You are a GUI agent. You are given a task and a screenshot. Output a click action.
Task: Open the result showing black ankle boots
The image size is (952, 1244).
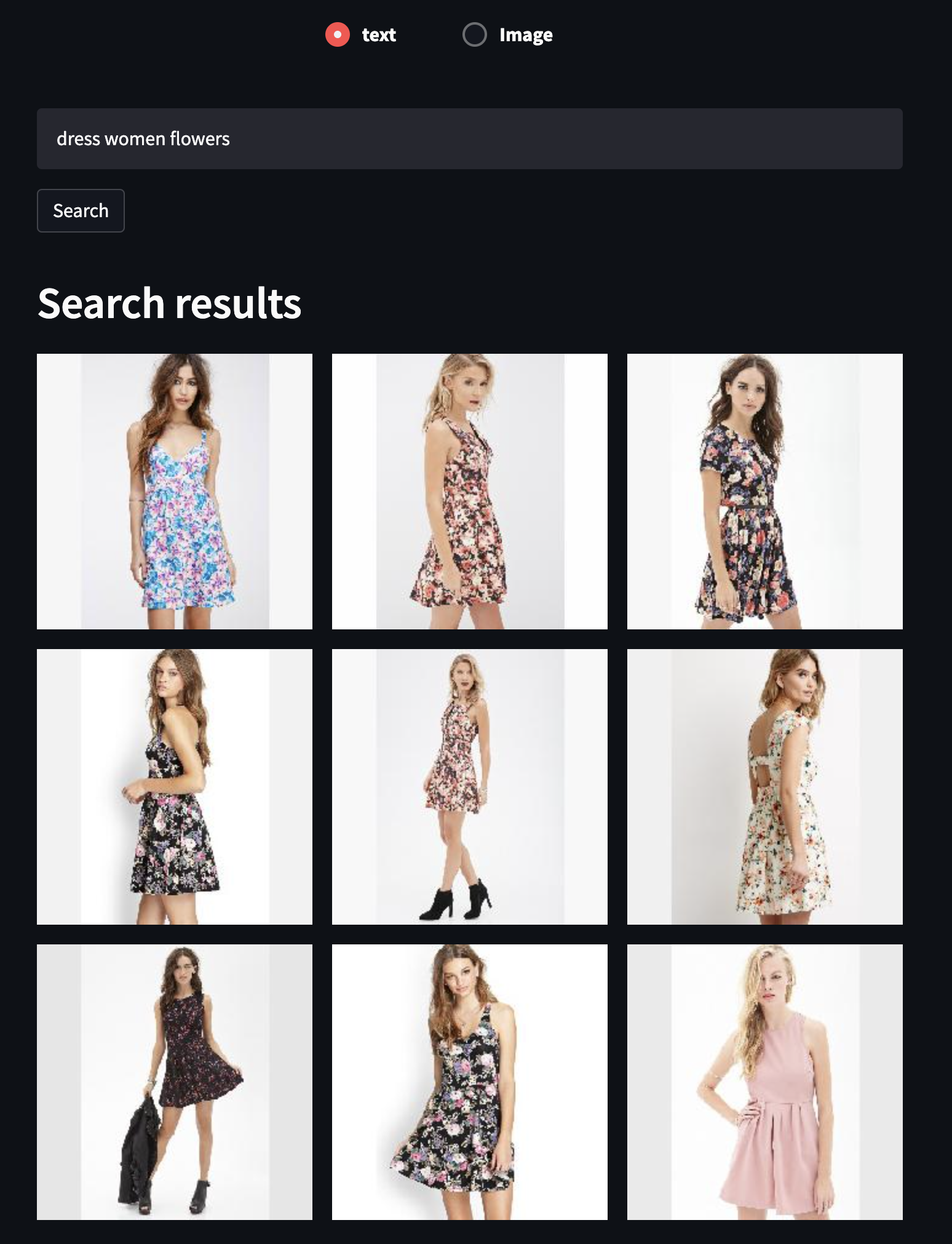[469, 786]
